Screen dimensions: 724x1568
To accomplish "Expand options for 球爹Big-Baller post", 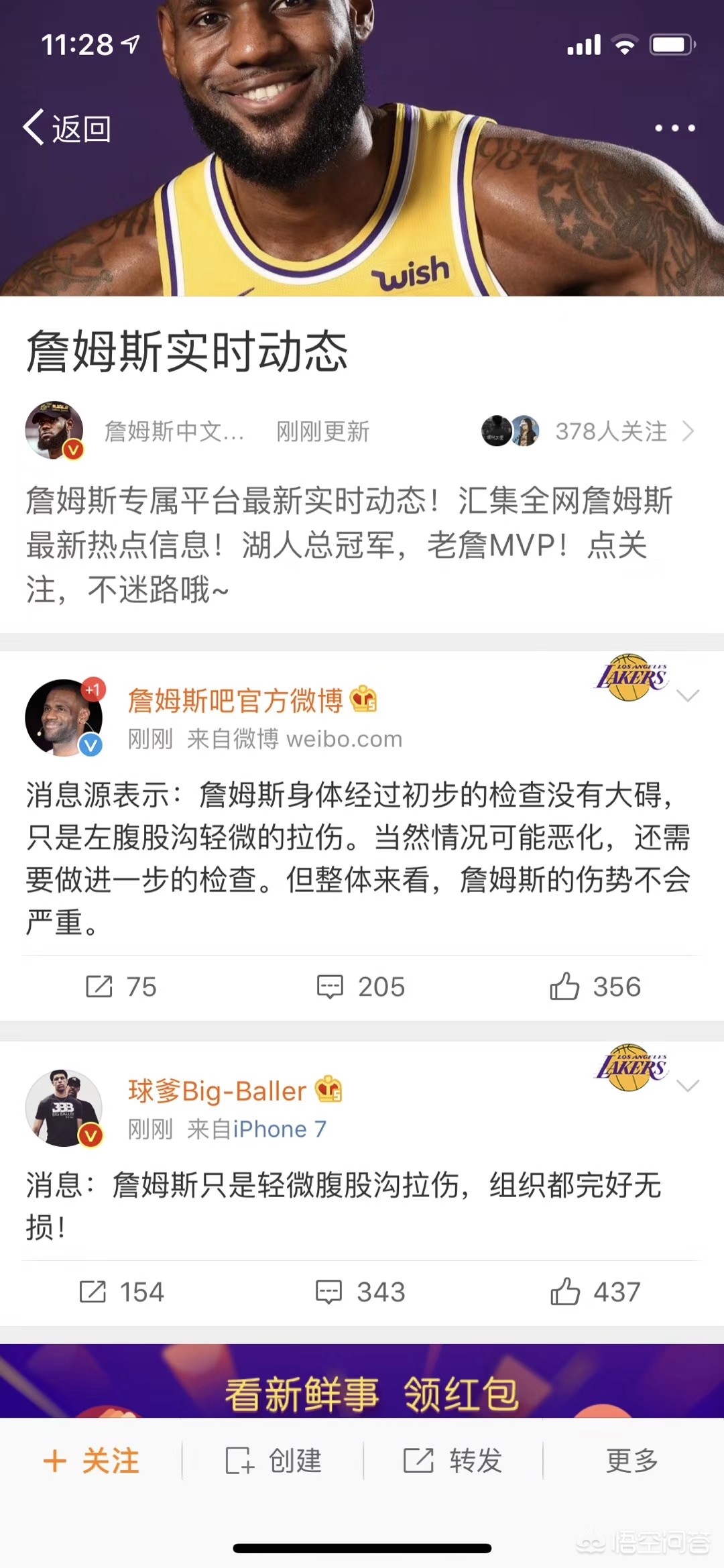I will click(688, 1086).
